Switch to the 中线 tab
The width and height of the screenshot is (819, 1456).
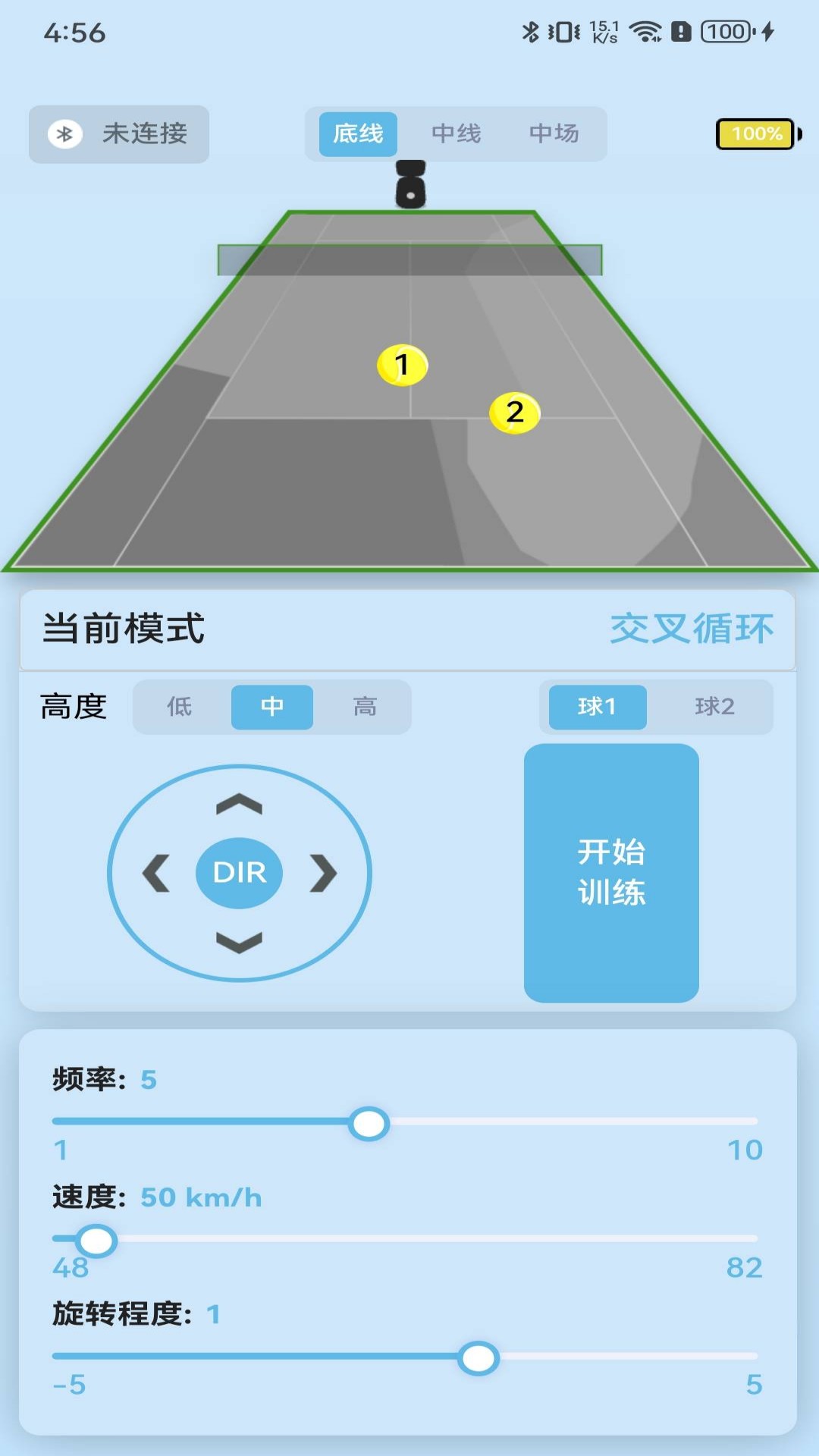[456, 134]
